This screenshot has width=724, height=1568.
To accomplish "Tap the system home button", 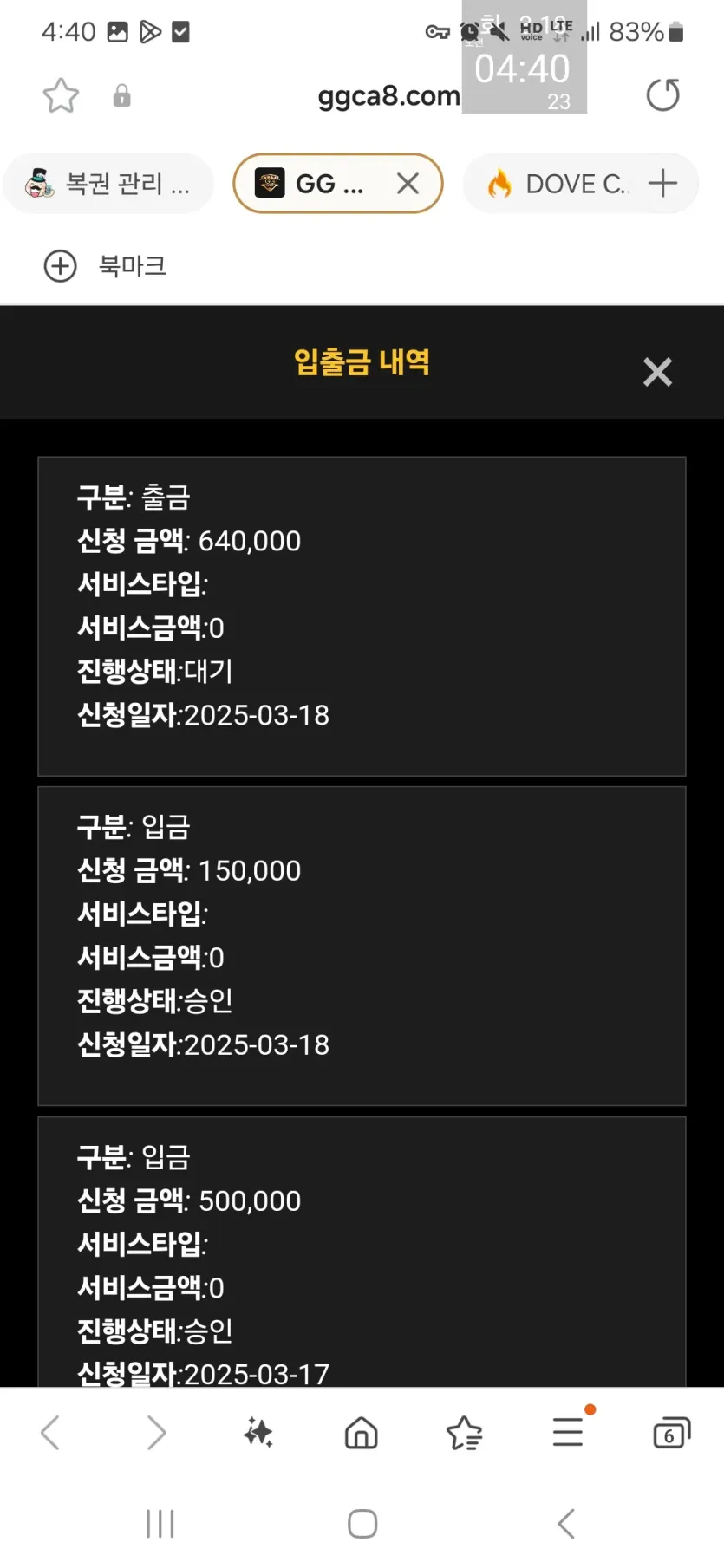I will [x=362, y=1524].
